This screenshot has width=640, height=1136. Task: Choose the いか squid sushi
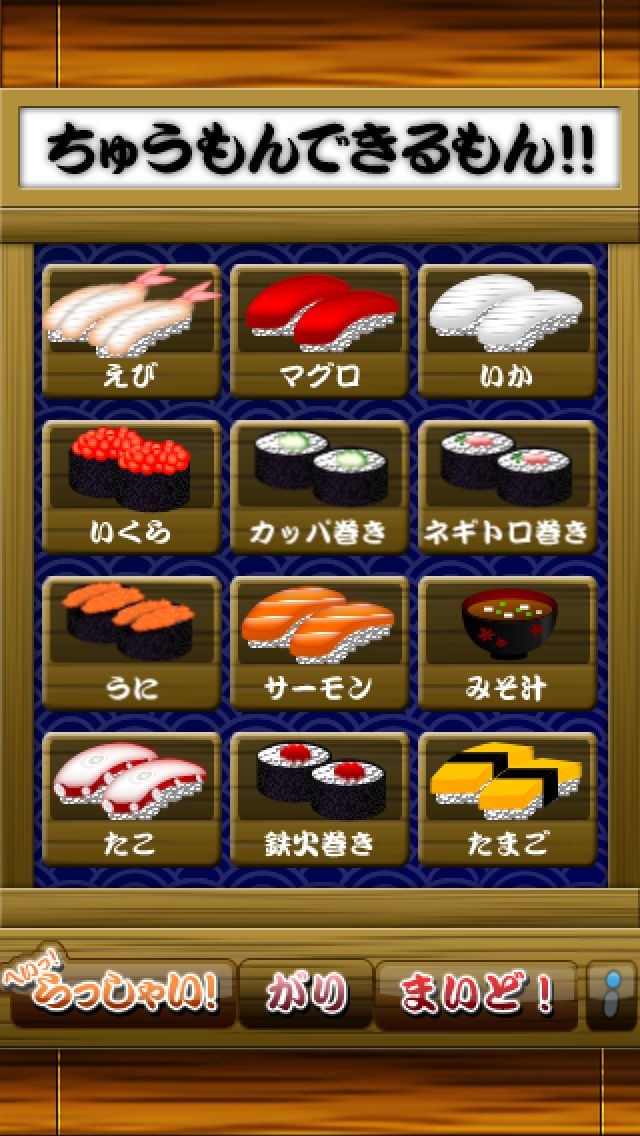(506, 332)
